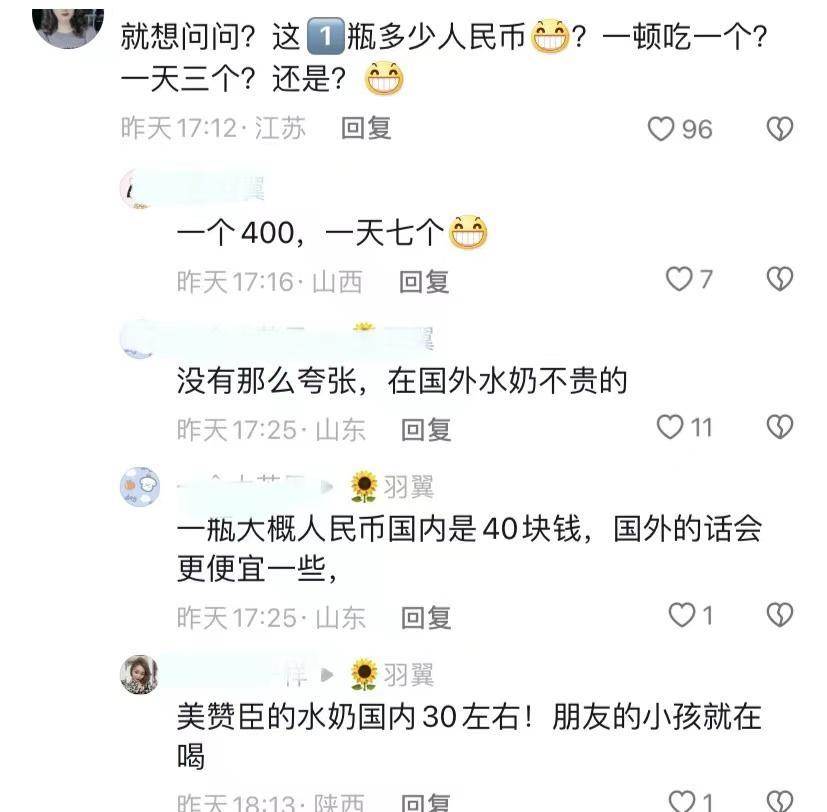
Task: Reply to 没有那么夸张 comment from 山东
Action: pos(426,430)
